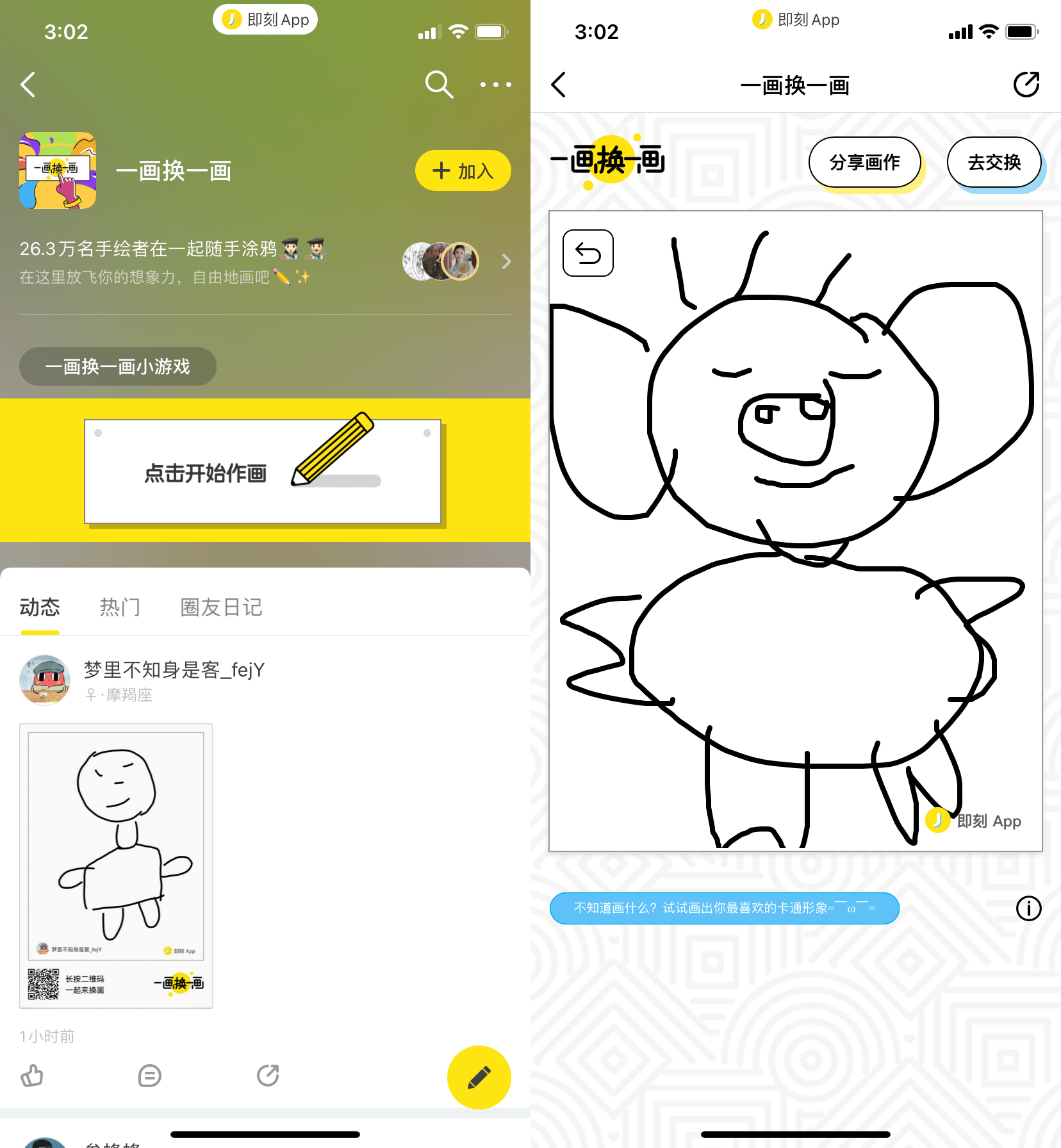
Task: Open 一画换一画小游戏 chip
Action: click(x=118, y=366)
